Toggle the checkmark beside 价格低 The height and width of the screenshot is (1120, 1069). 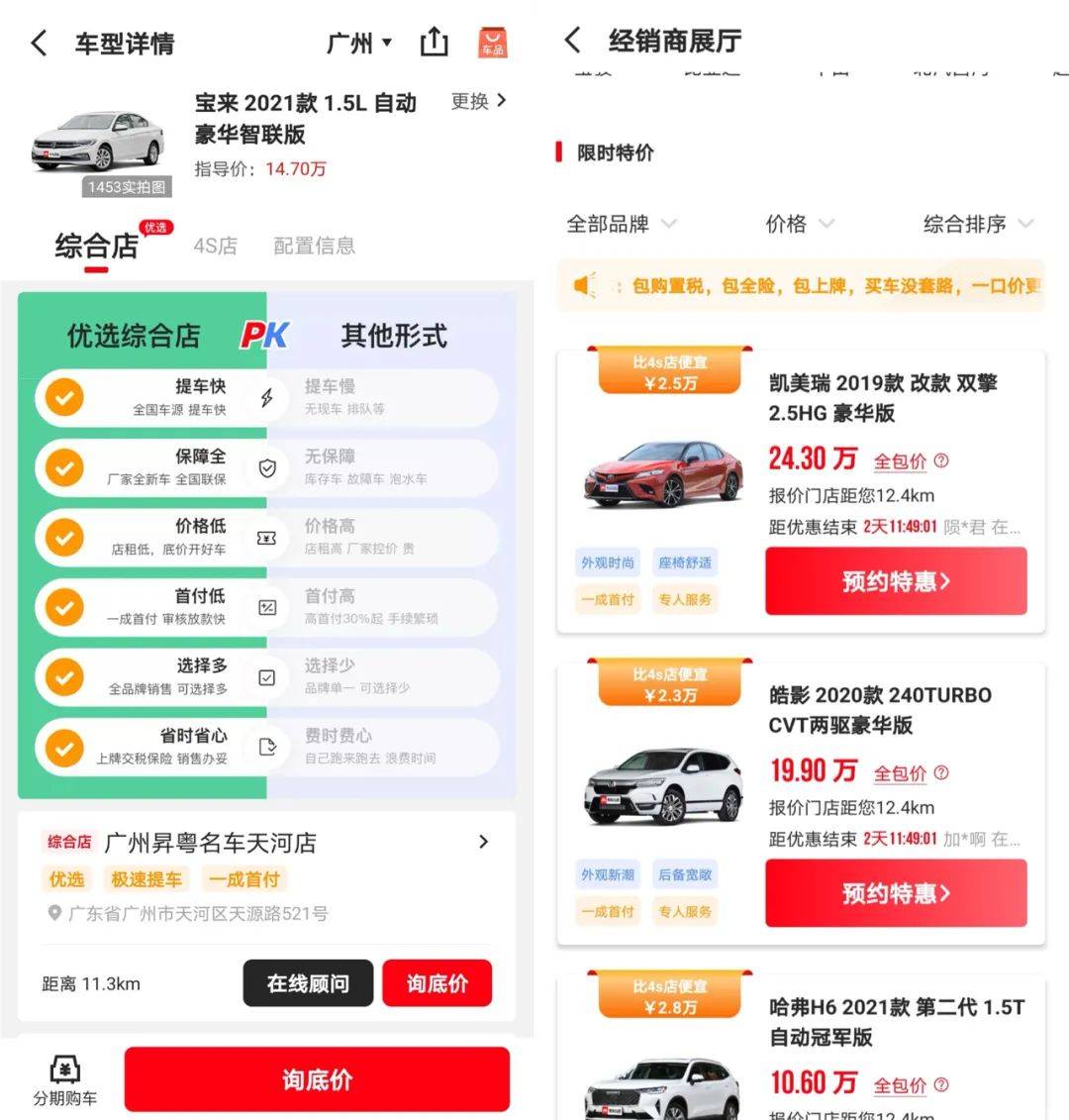(x=64, y=537)
